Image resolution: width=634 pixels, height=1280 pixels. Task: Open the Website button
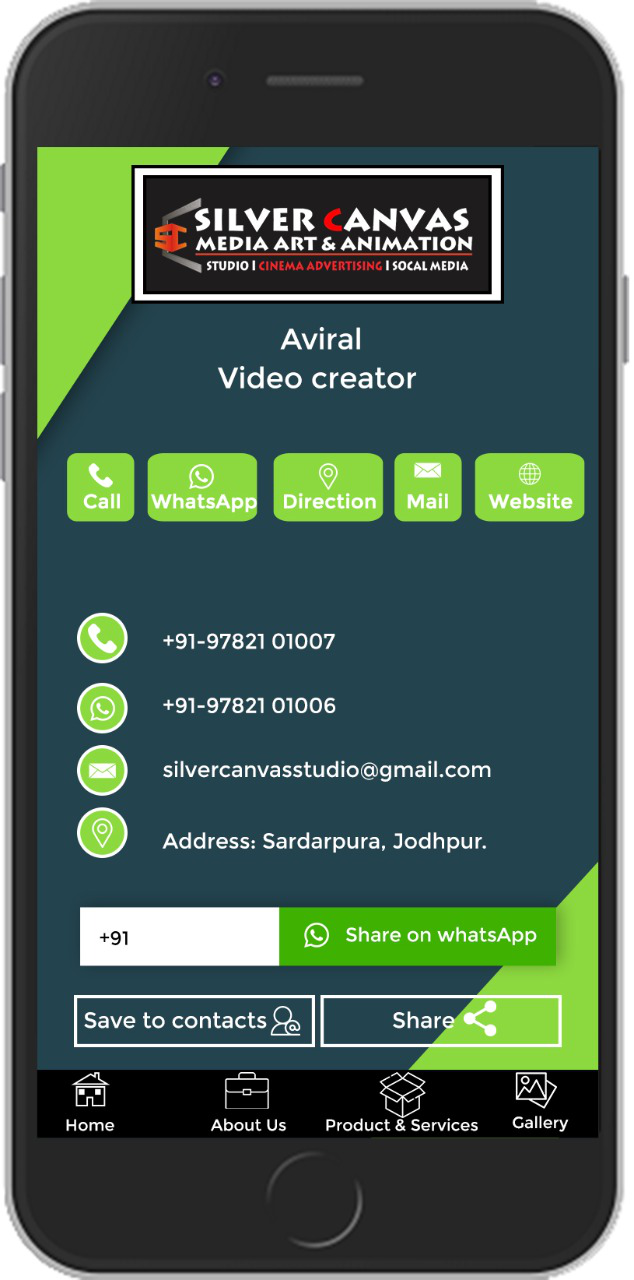529,487
